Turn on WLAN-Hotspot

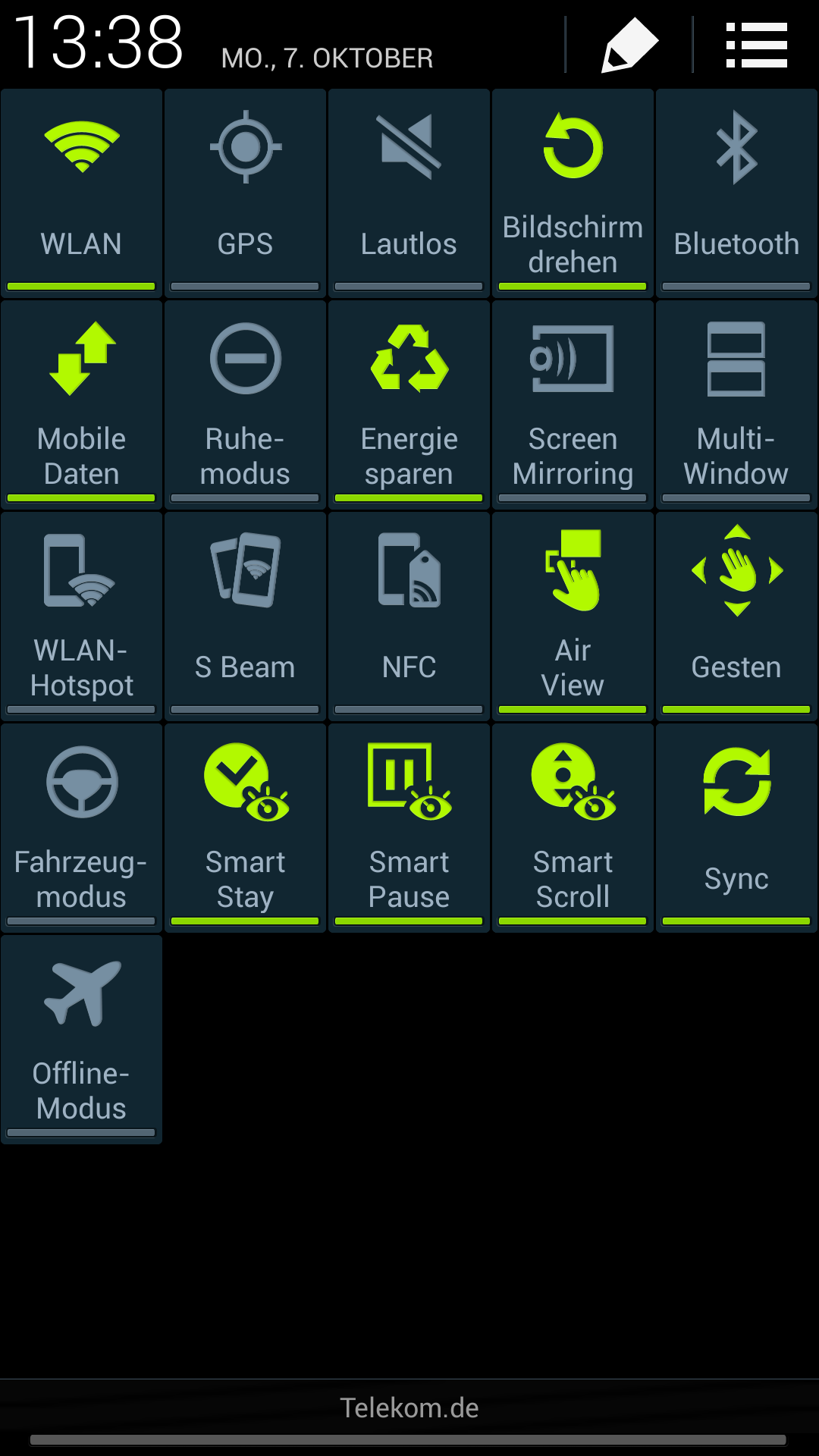82,615
